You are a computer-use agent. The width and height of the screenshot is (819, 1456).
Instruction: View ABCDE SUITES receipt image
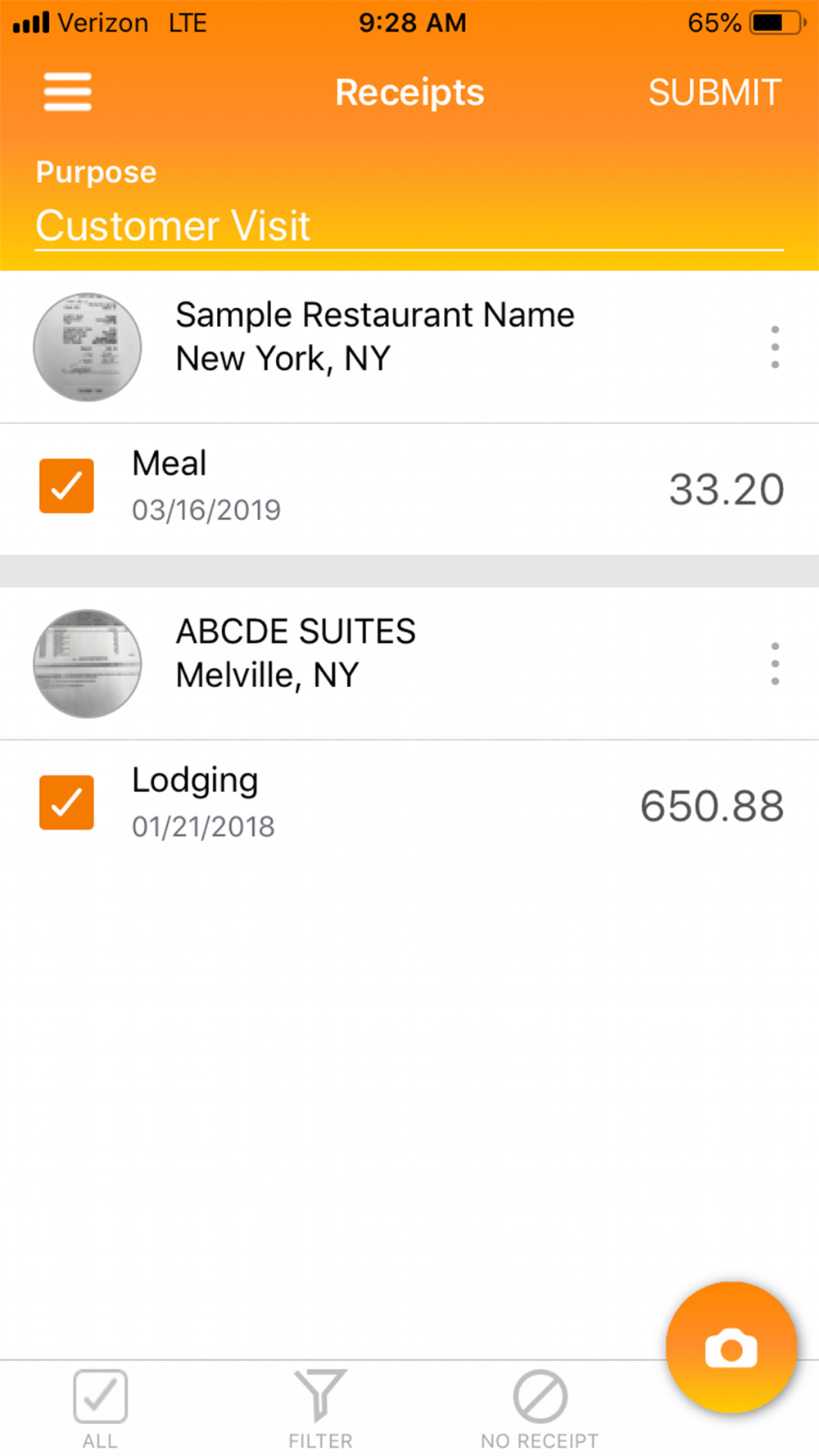88,663
